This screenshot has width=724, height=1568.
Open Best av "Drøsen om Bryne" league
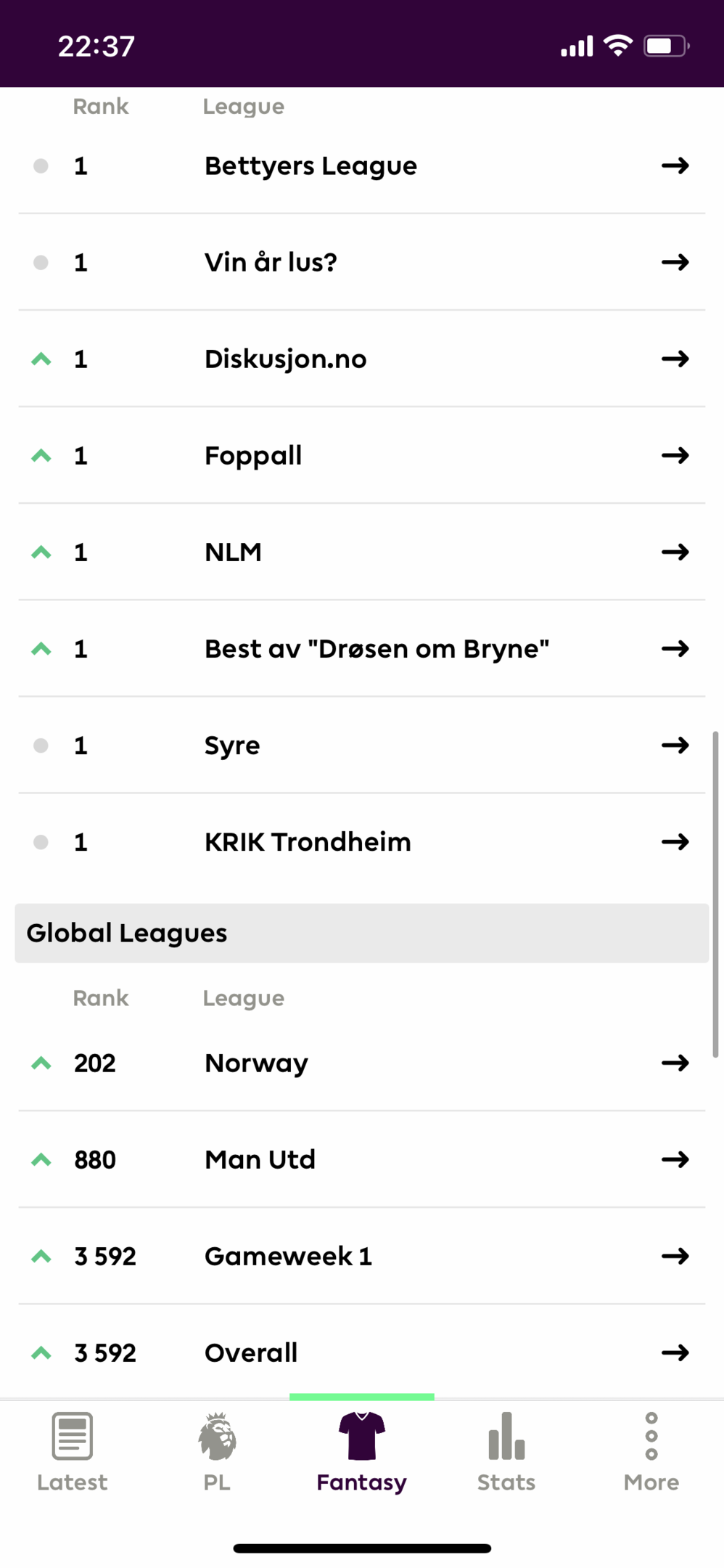pyautogui.click(x=362, y=648)
